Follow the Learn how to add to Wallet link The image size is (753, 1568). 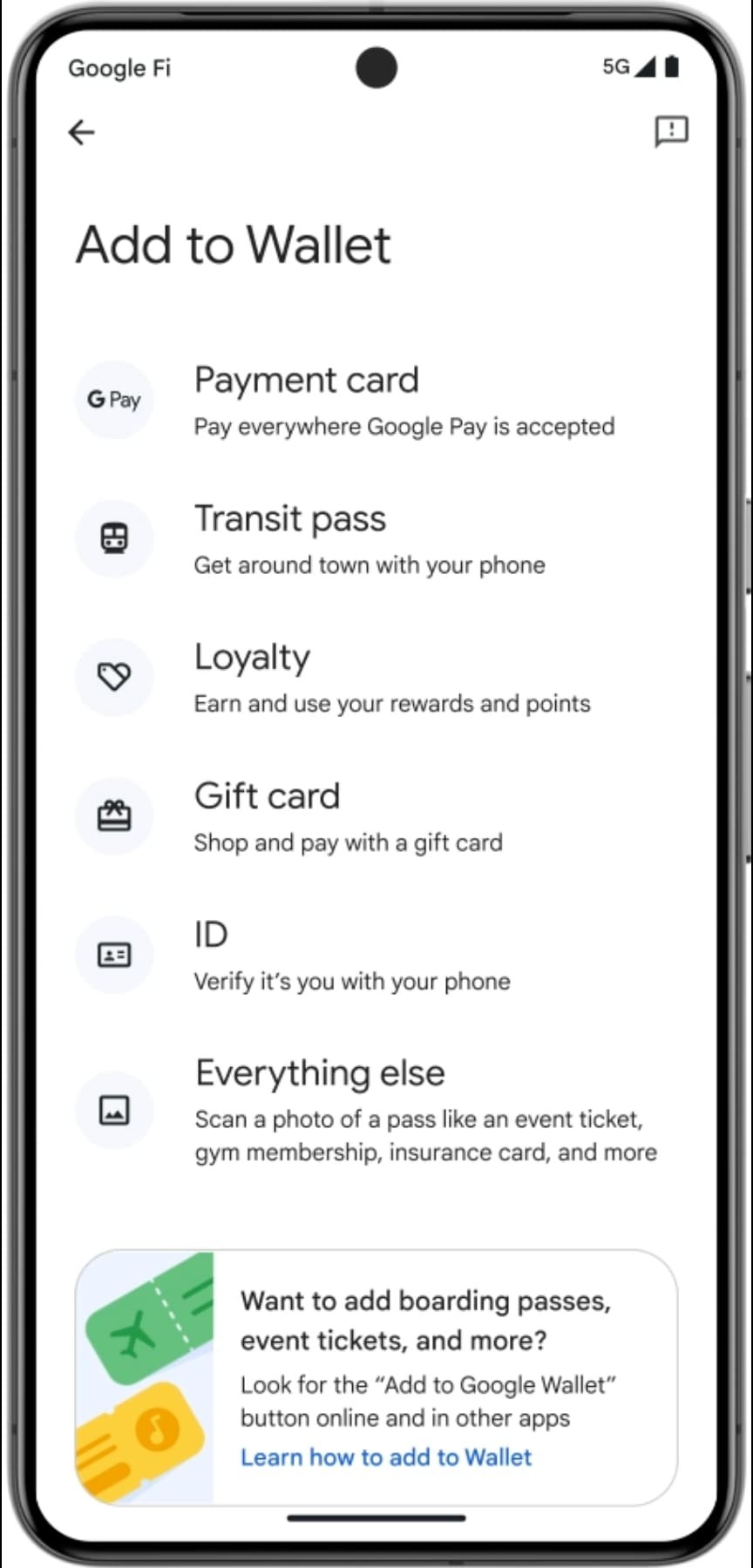386,1457
